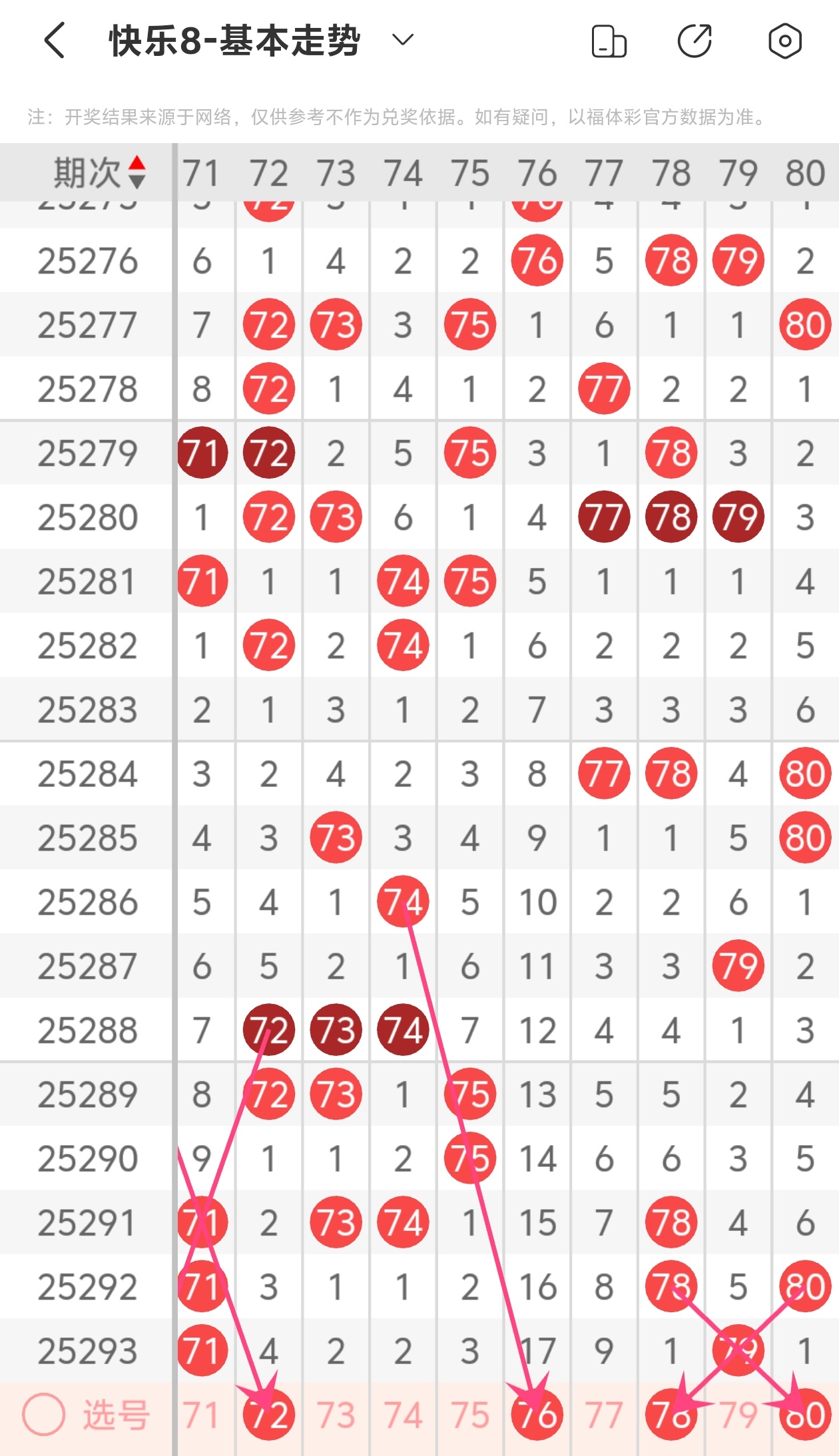Select number 71 in the 选号 row
Viewport: 839px width, 1456px height.
tap(202, 1415)
